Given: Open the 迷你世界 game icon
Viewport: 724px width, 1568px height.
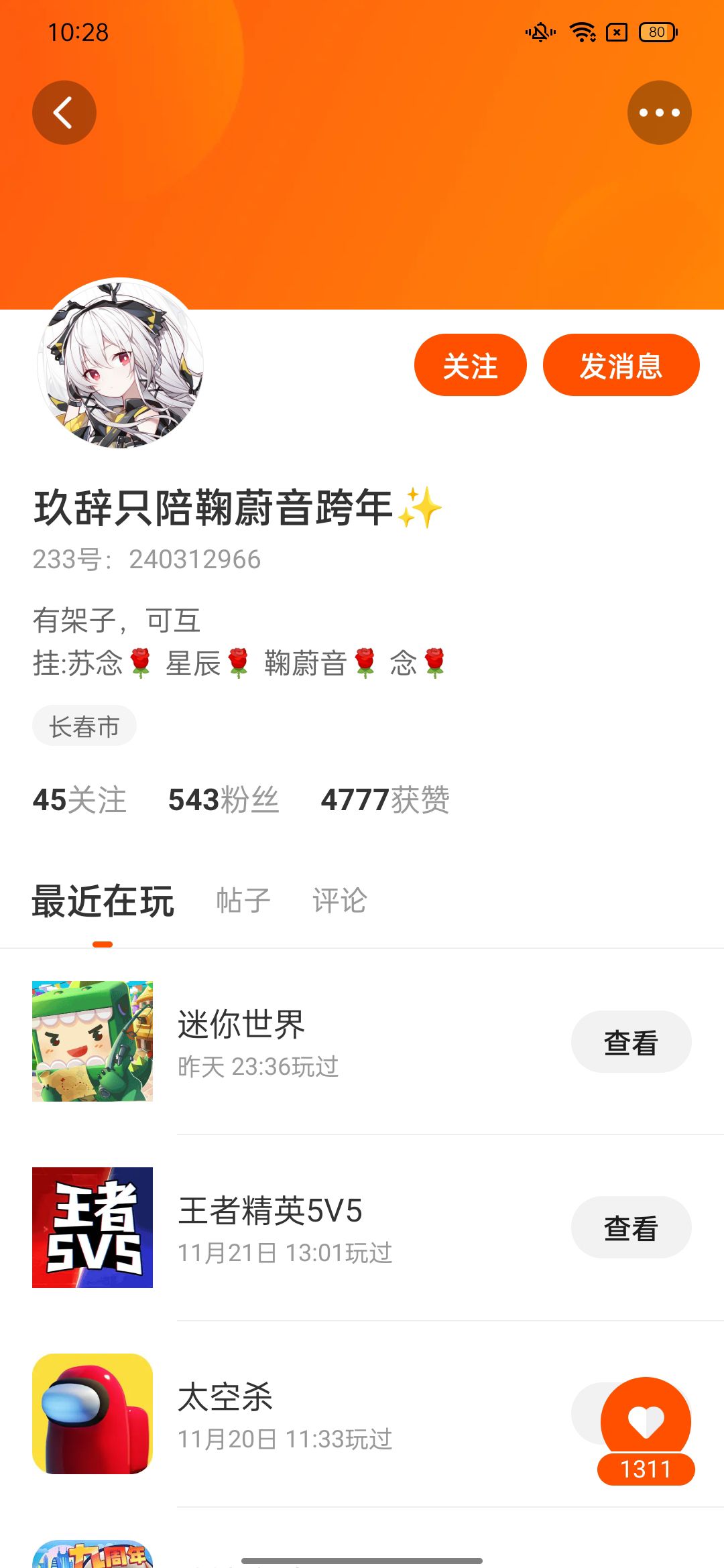Looking at the screenshot, I should pos(93,1041).
